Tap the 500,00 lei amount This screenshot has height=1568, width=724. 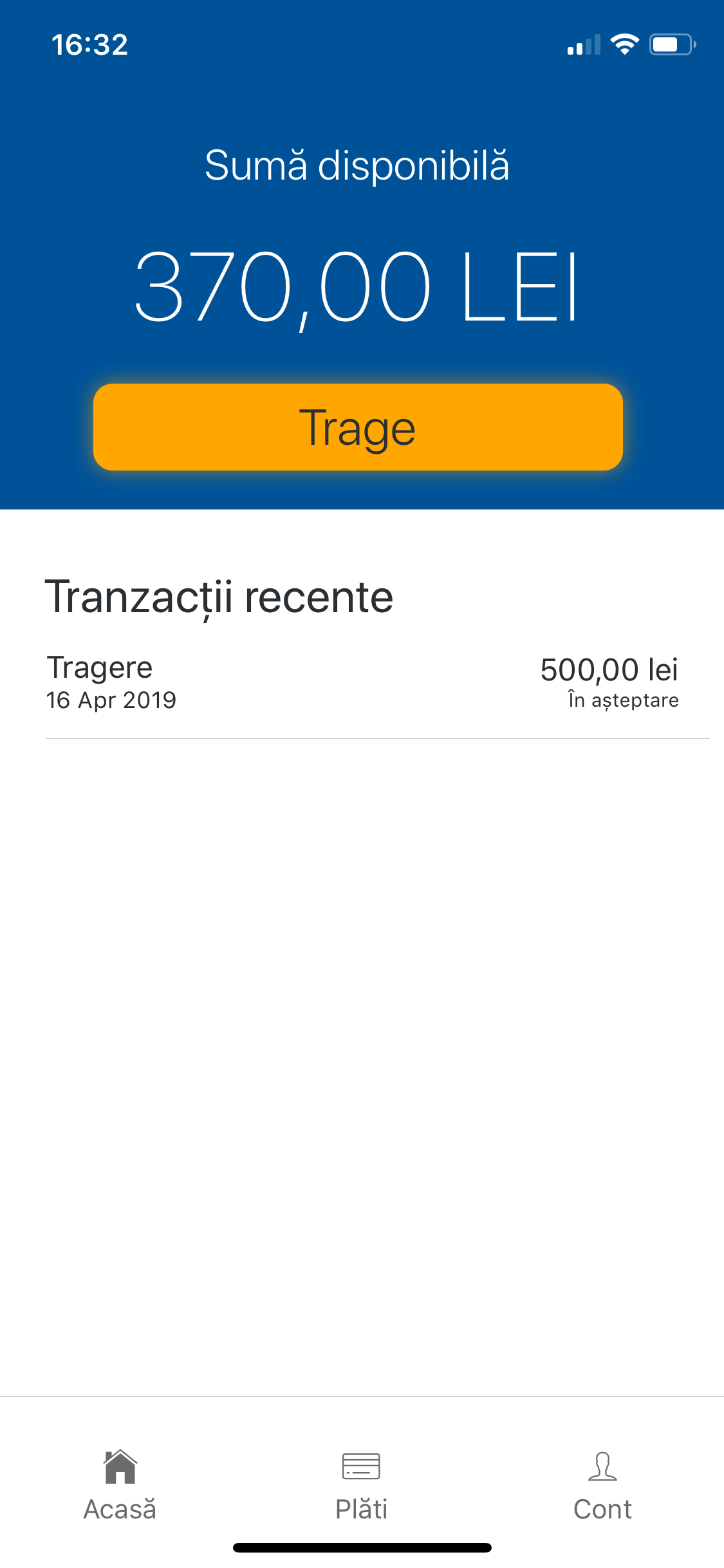point(609,669)
